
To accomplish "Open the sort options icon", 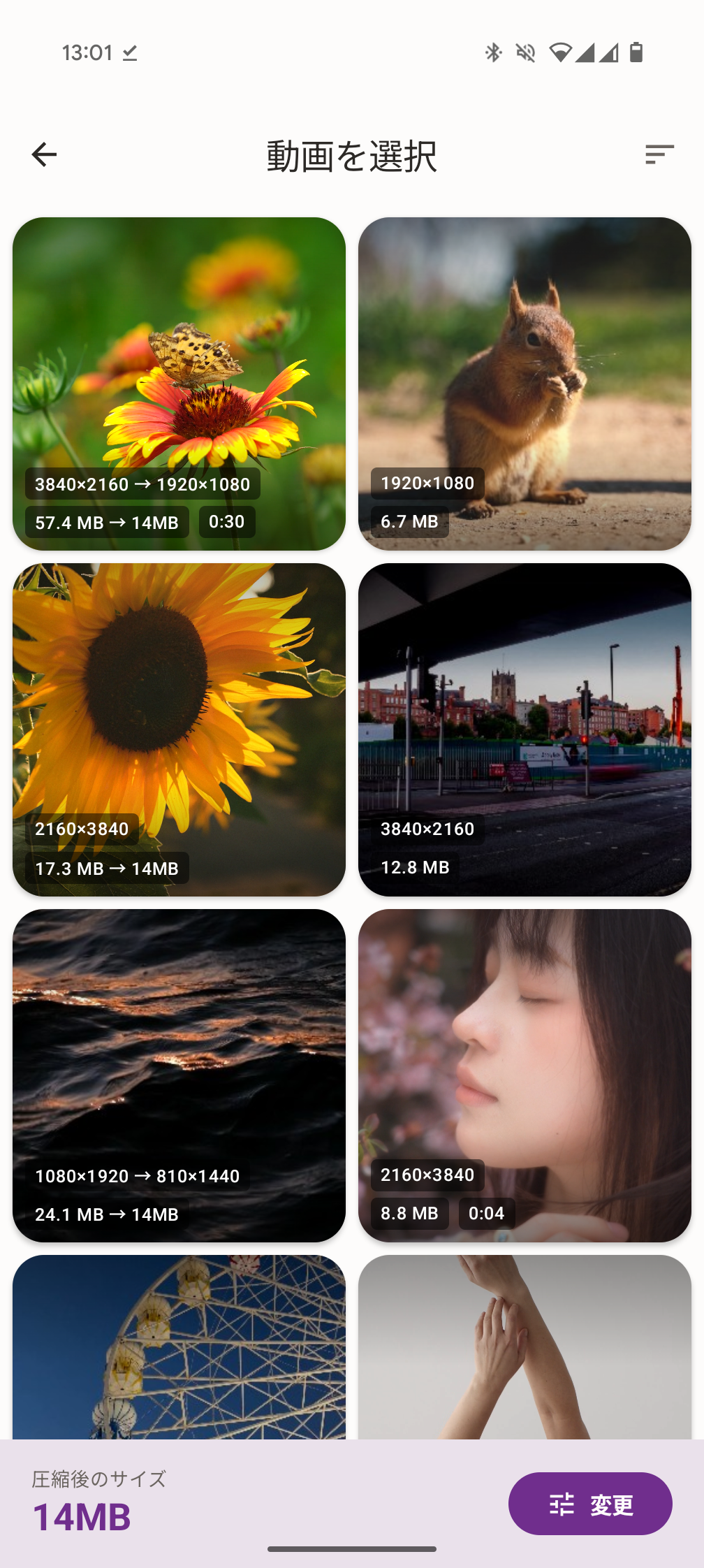I will click(x=659, y=154).
